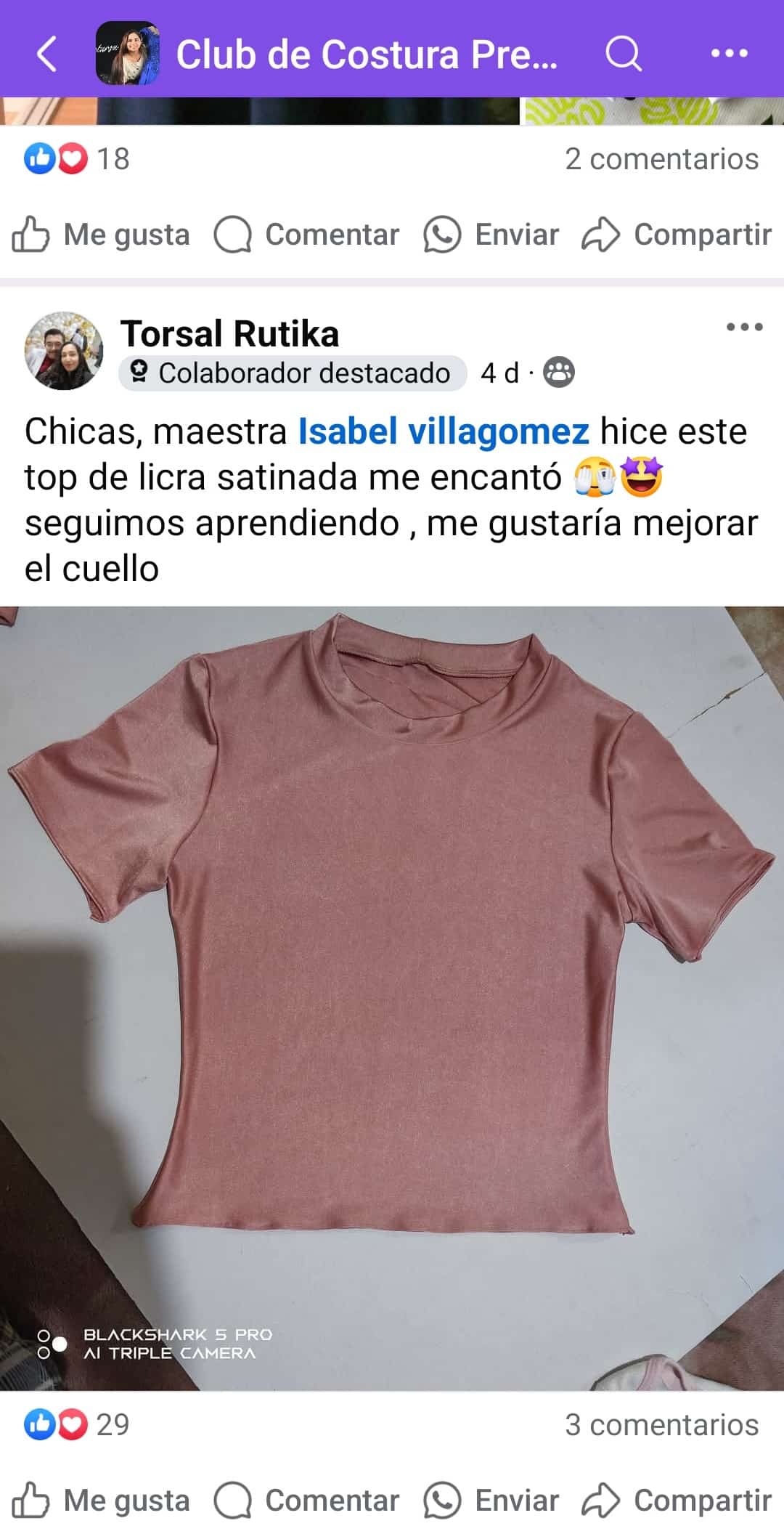The height and width of the screenshot is (1526, 784).
Task: Send Torsal Rutika's post via WhatsApp
Action: point(491,1501)
